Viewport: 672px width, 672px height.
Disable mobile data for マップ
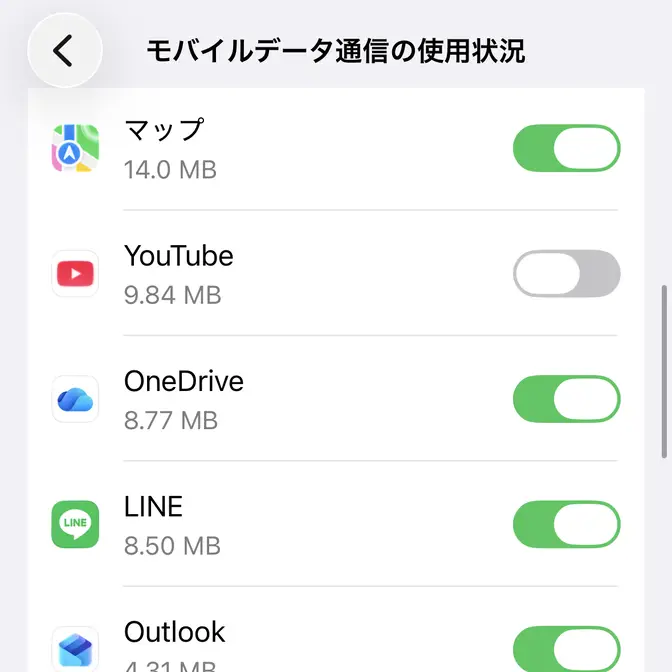click(x=566, y=149)
